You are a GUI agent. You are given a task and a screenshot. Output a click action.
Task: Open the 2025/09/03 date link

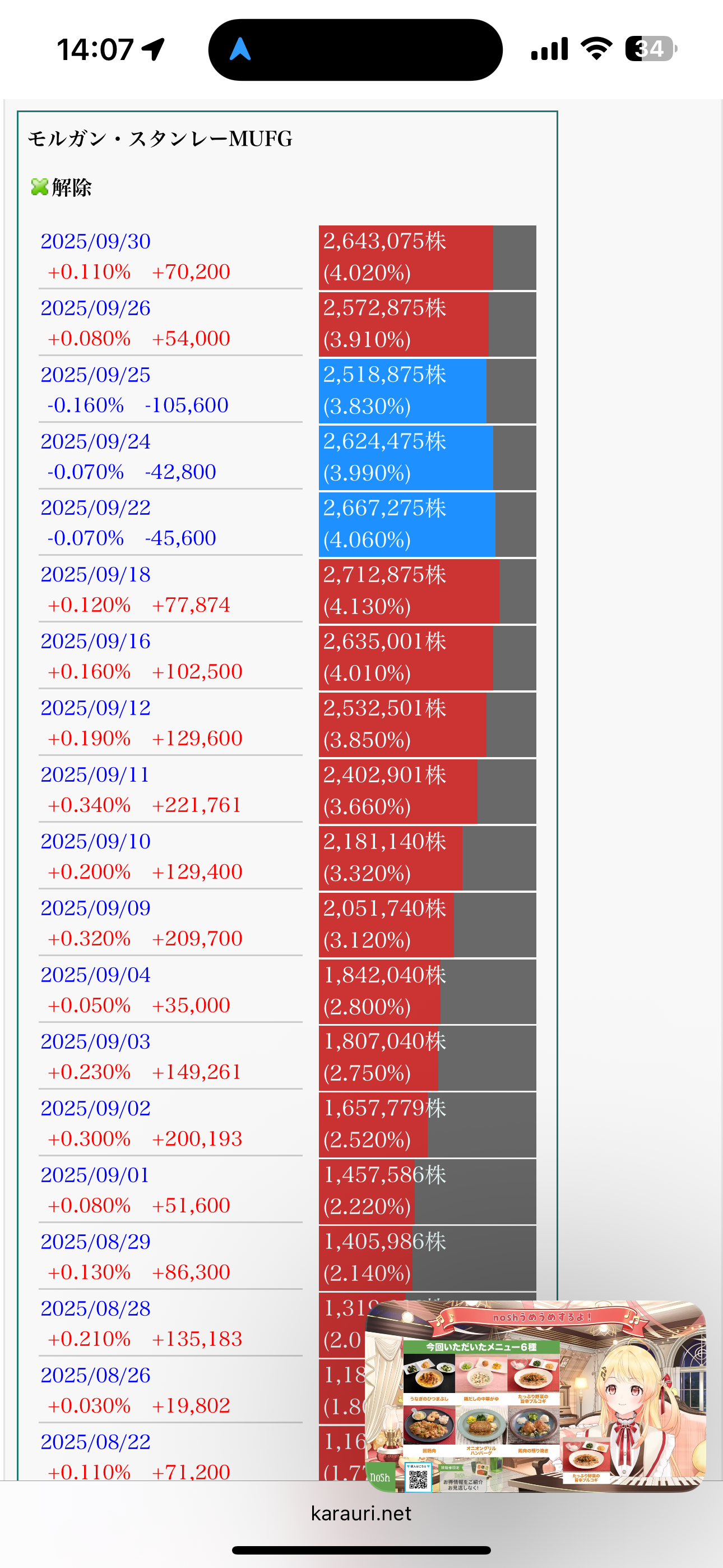(95, 1041)
